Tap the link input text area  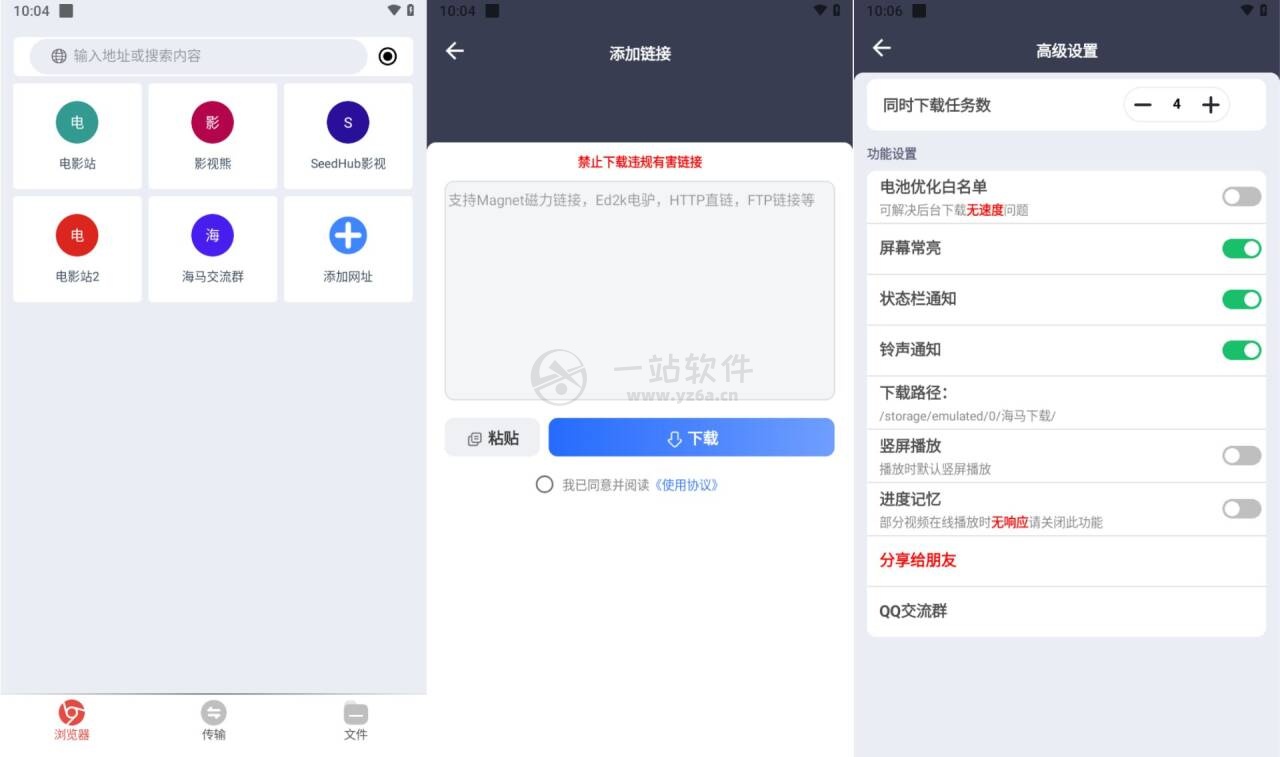[639, 290]
